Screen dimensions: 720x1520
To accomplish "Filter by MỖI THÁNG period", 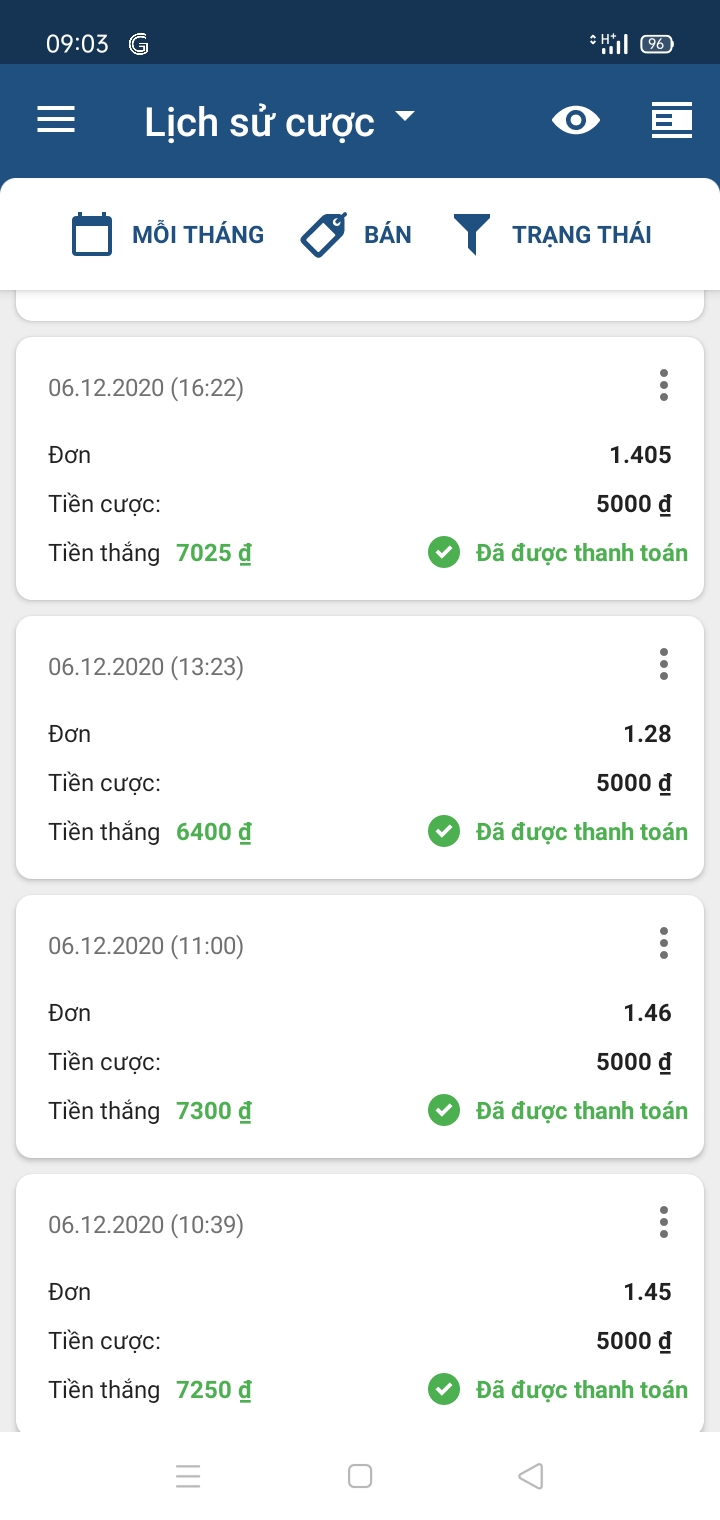I will click(168, 235).
